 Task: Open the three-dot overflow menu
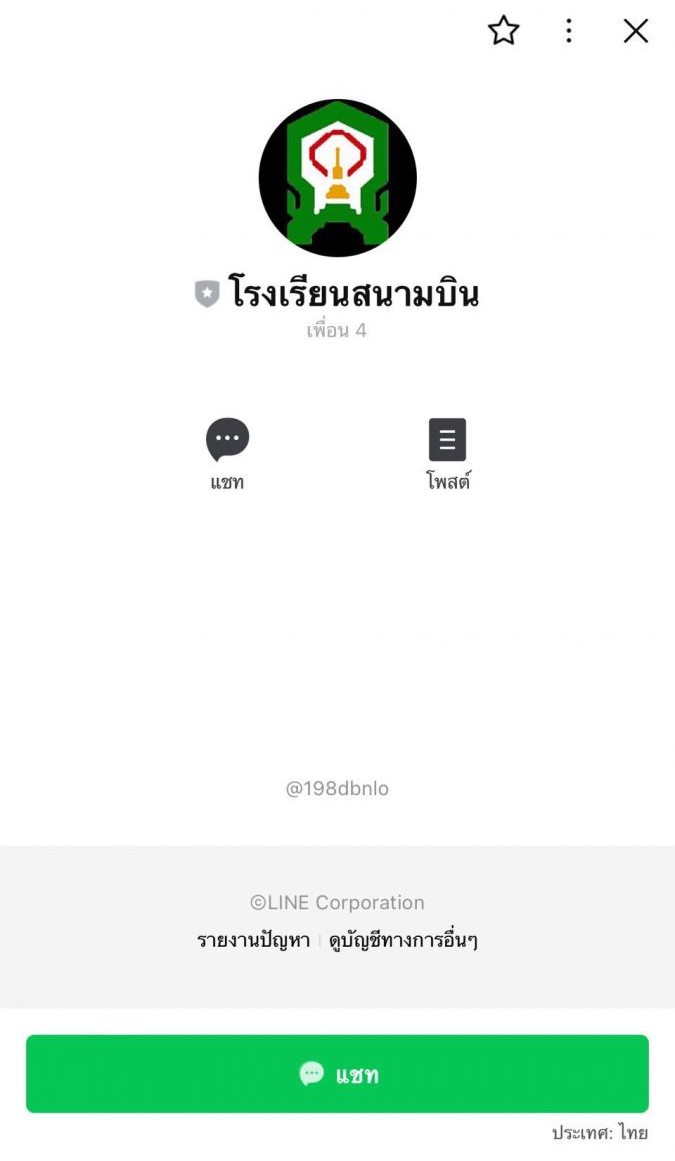coord(568,31)
